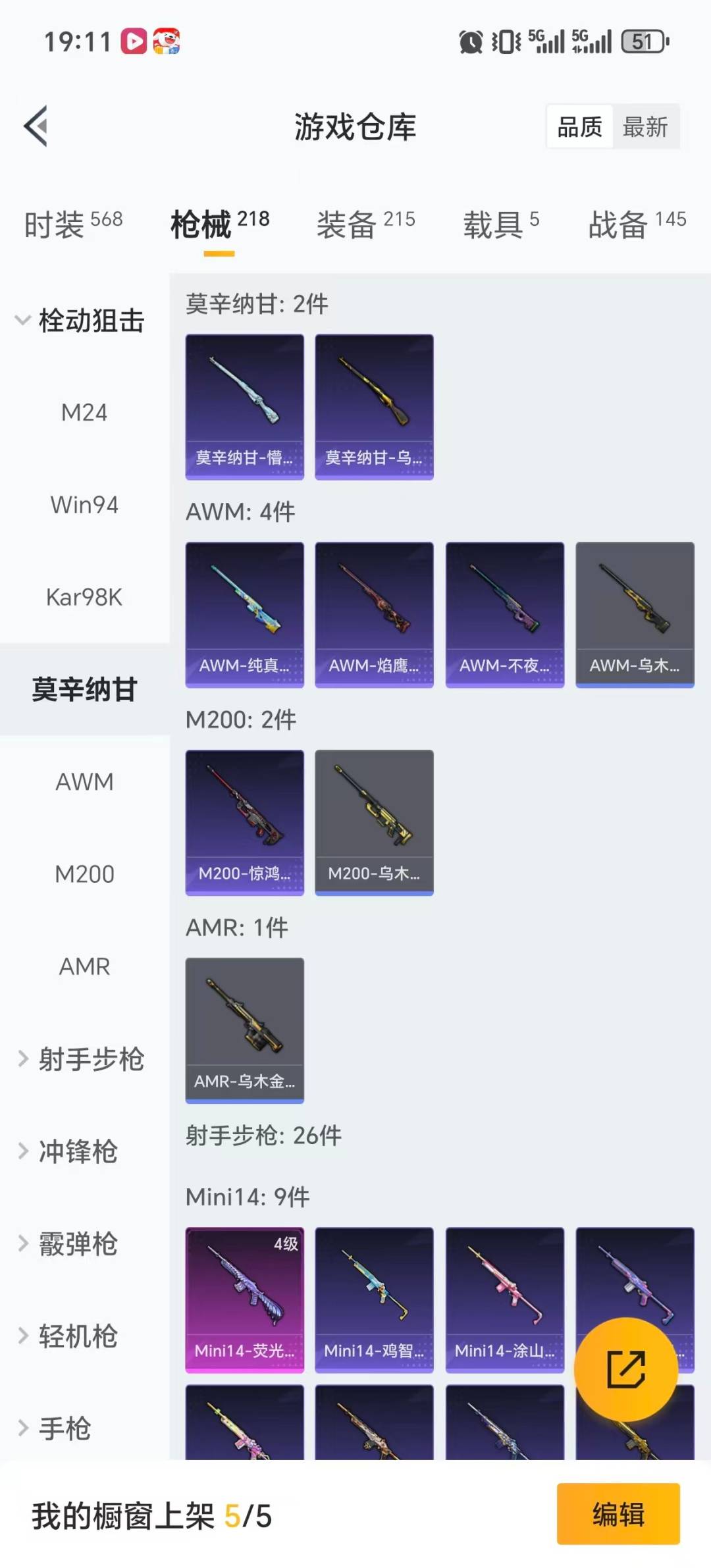711x1568 pixels.
Task: Tap the yellow floating share button
Action: pos(625,1369)
